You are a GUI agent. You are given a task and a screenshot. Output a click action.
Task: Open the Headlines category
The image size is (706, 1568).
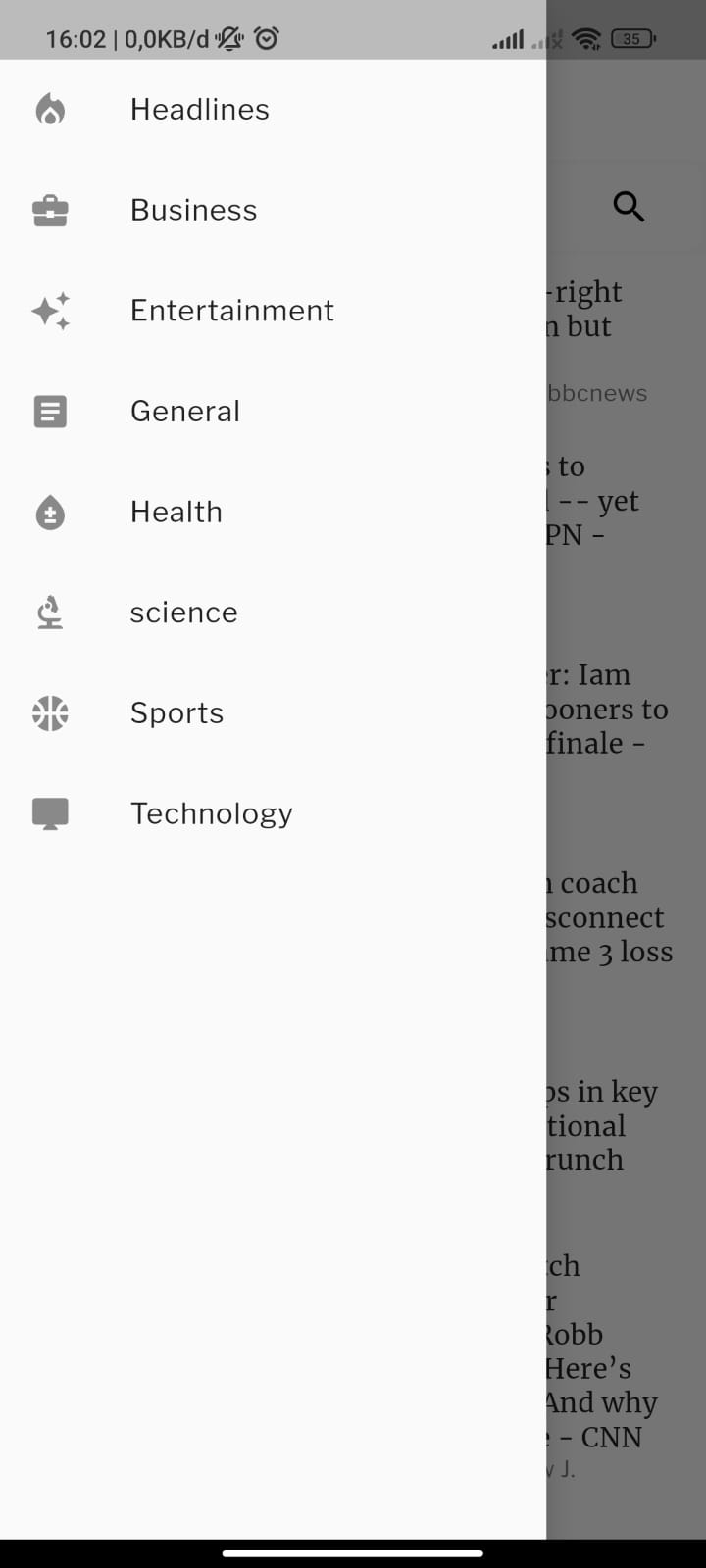199,109
